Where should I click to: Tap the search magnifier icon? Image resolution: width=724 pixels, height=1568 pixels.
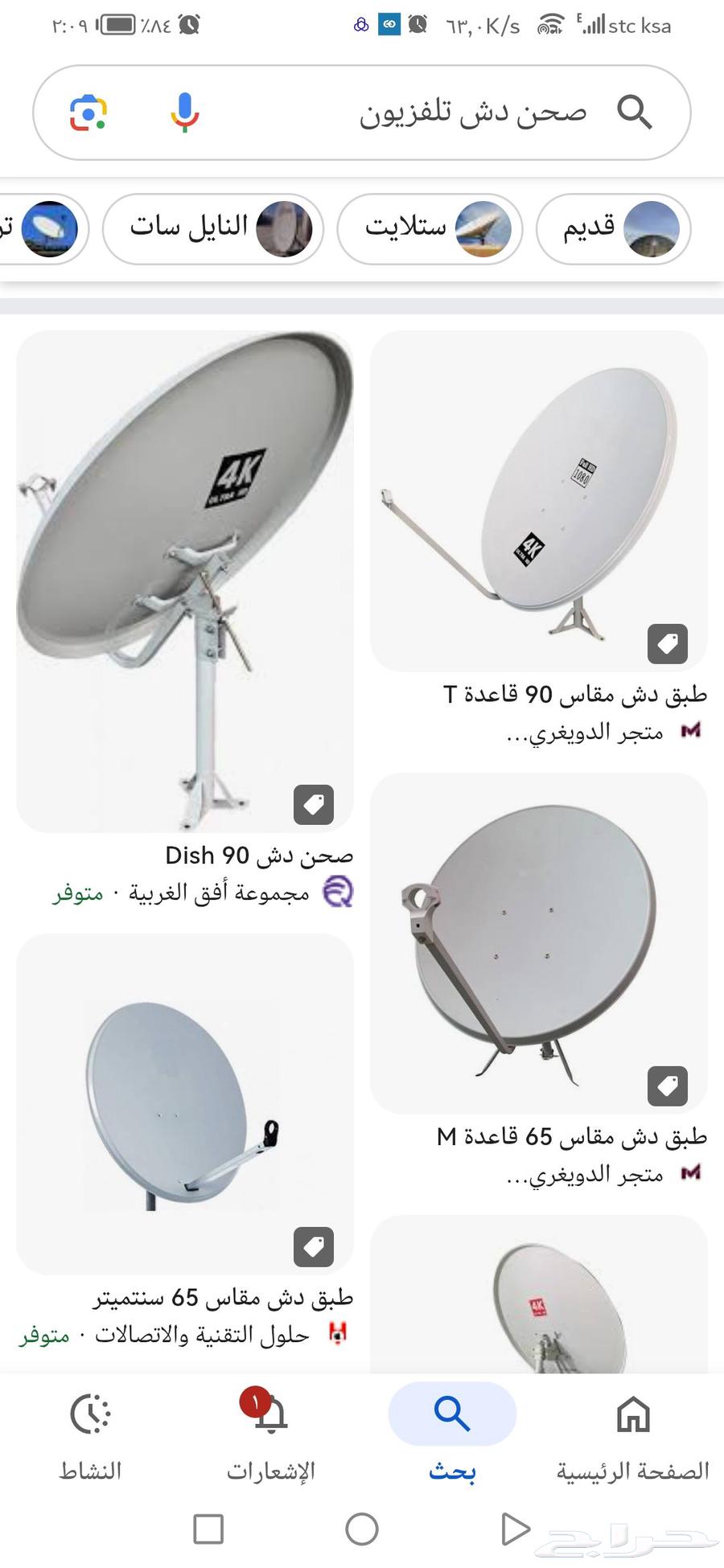click(636, 113)
